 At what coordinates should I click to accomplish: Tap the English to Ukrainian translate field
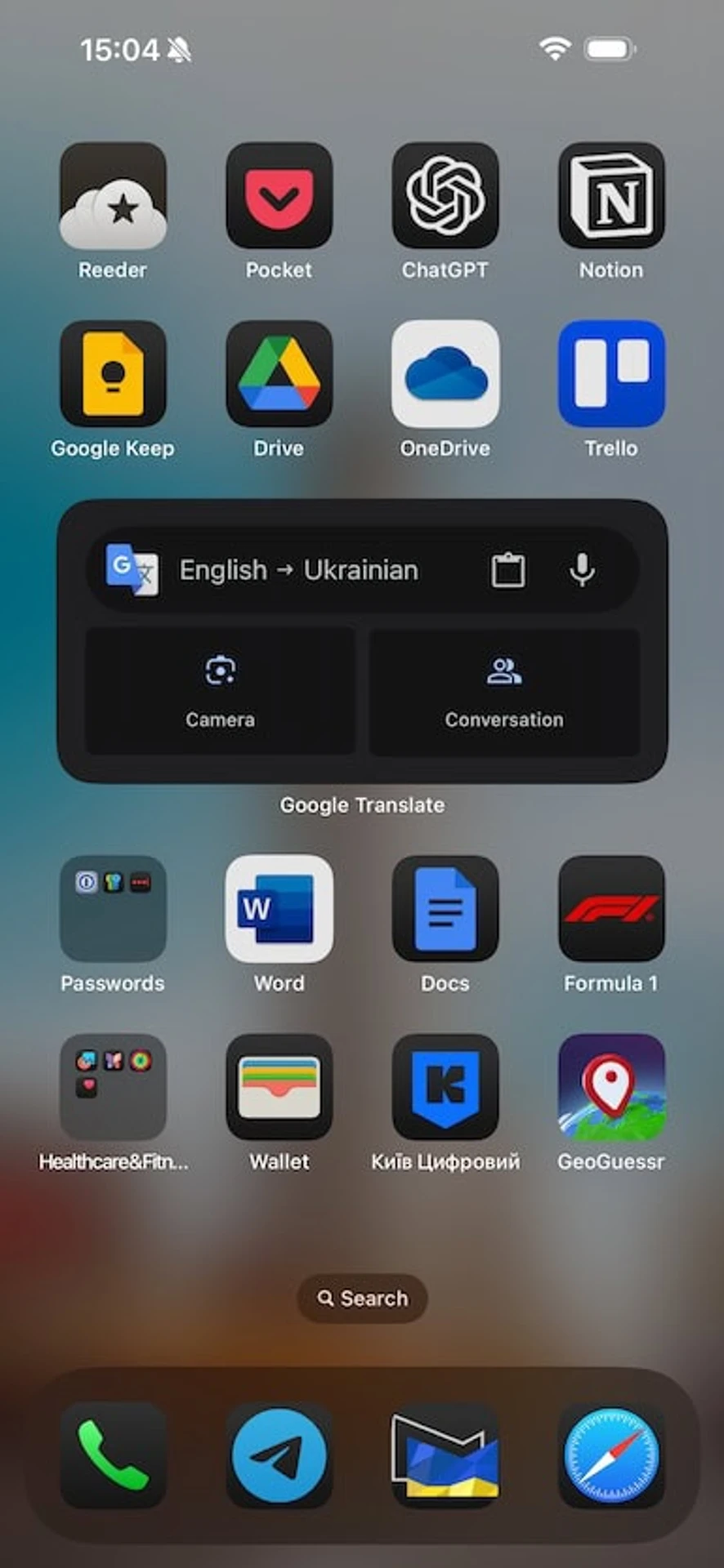298,570
